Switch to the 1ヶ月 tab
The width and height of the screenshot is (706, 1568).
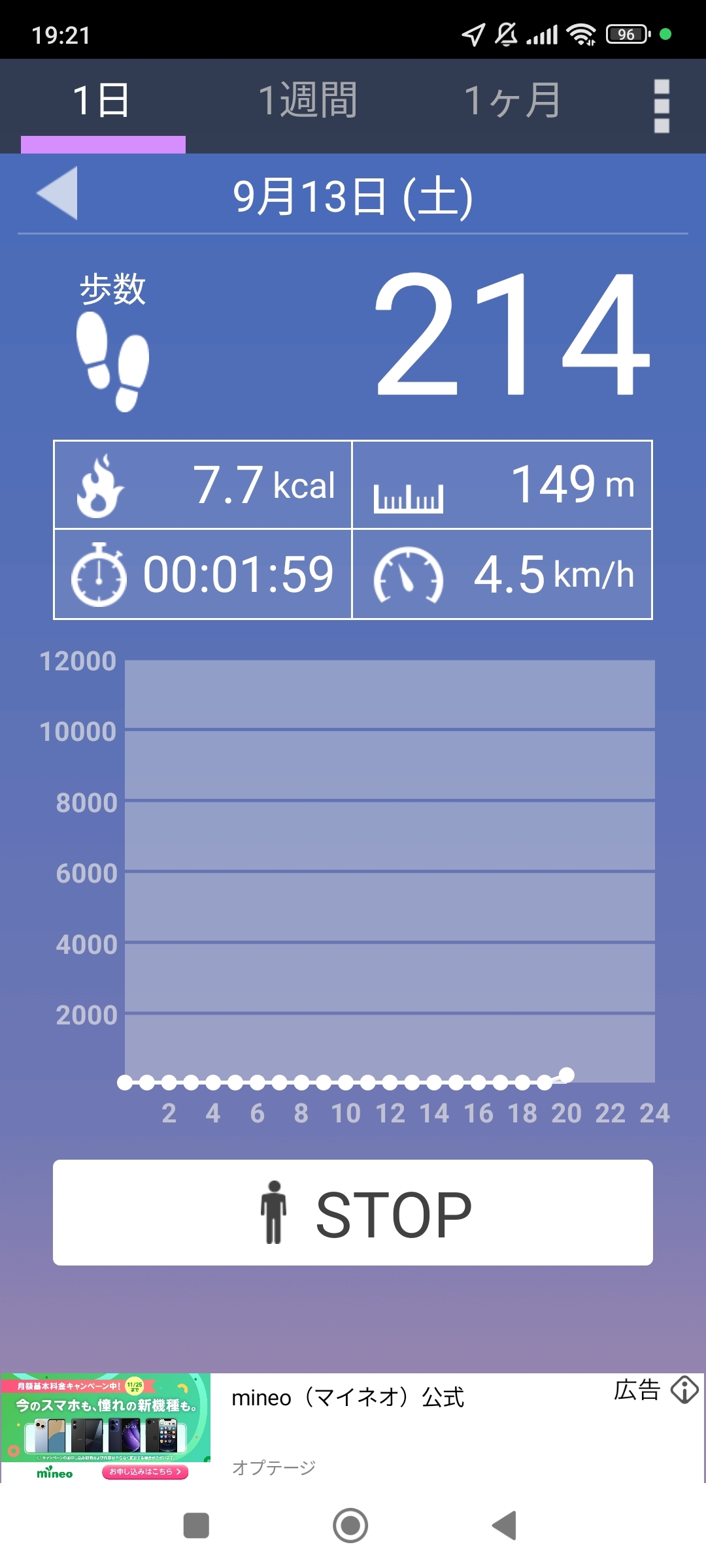tap(512, 101)
